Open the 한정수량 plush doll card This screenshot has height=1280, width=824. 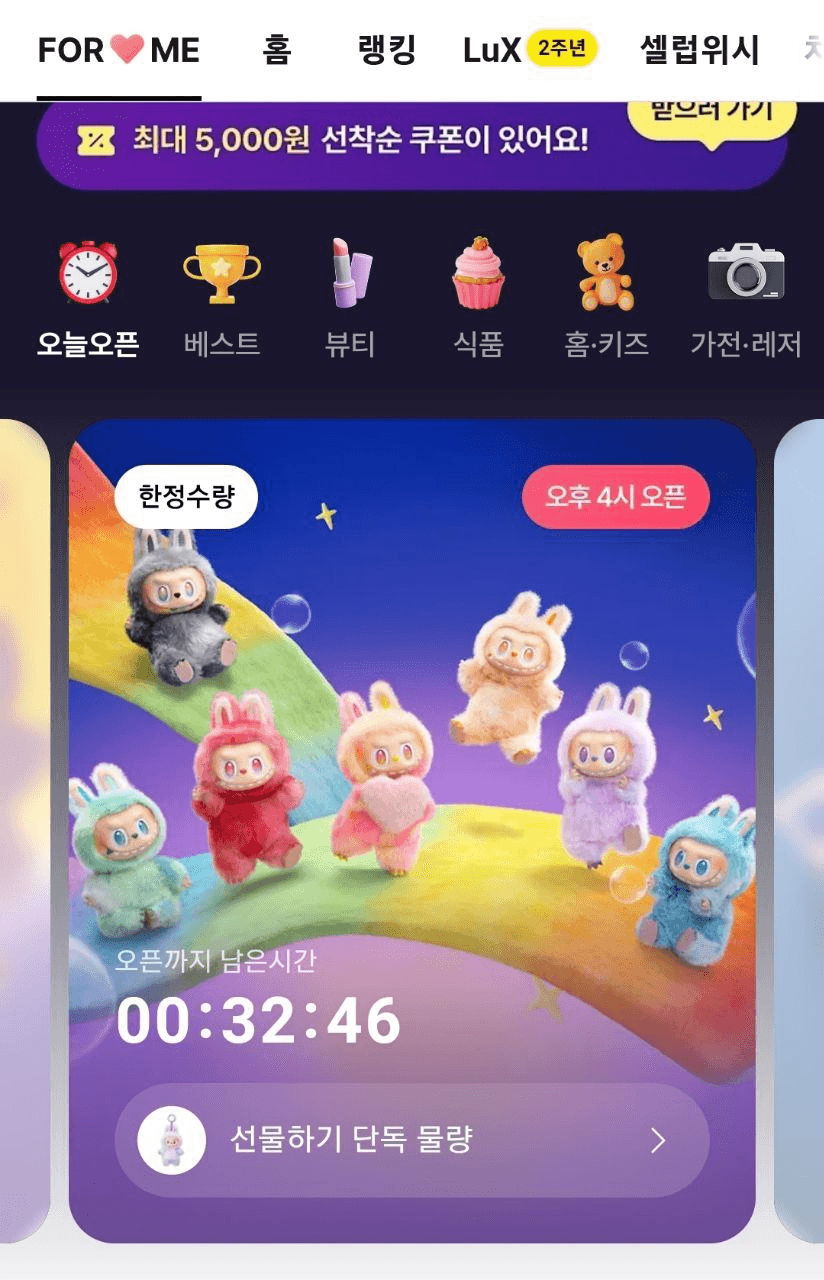[412, 720]
